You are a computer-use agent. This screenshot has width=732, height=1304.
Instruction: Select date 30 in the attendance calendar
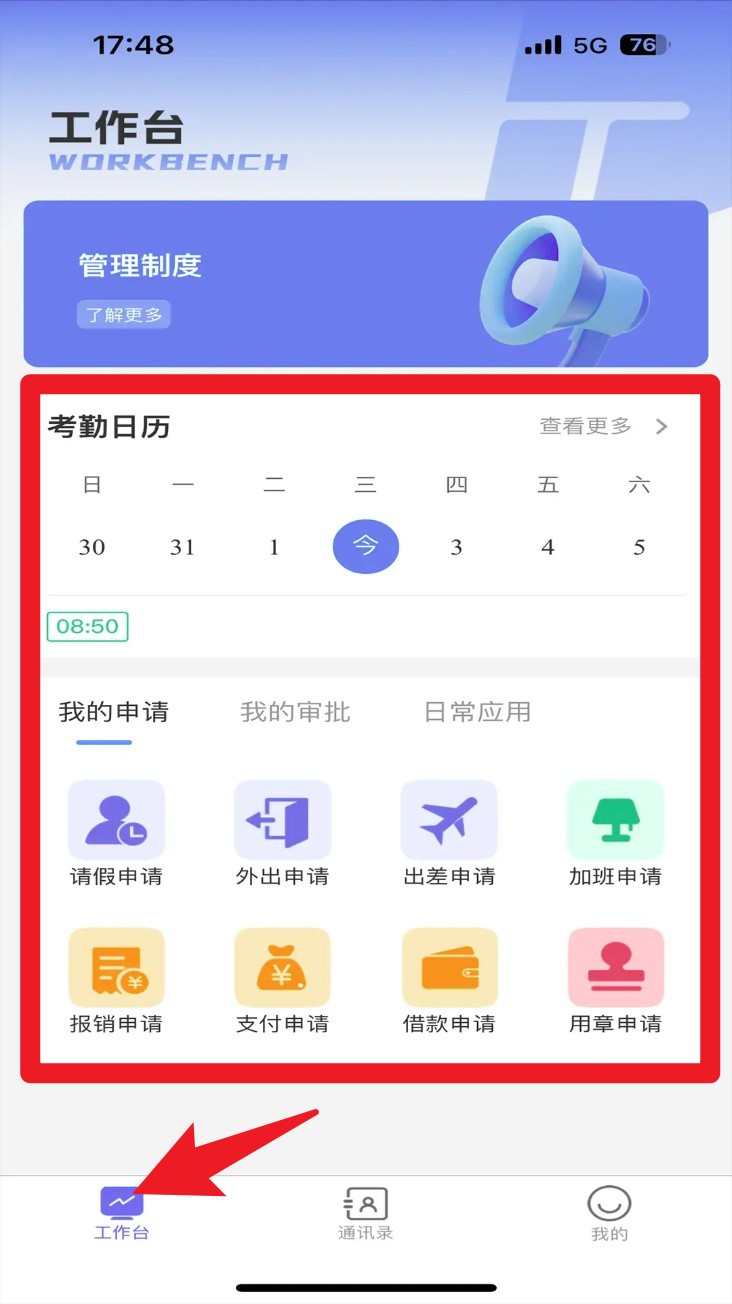point(92,547)
